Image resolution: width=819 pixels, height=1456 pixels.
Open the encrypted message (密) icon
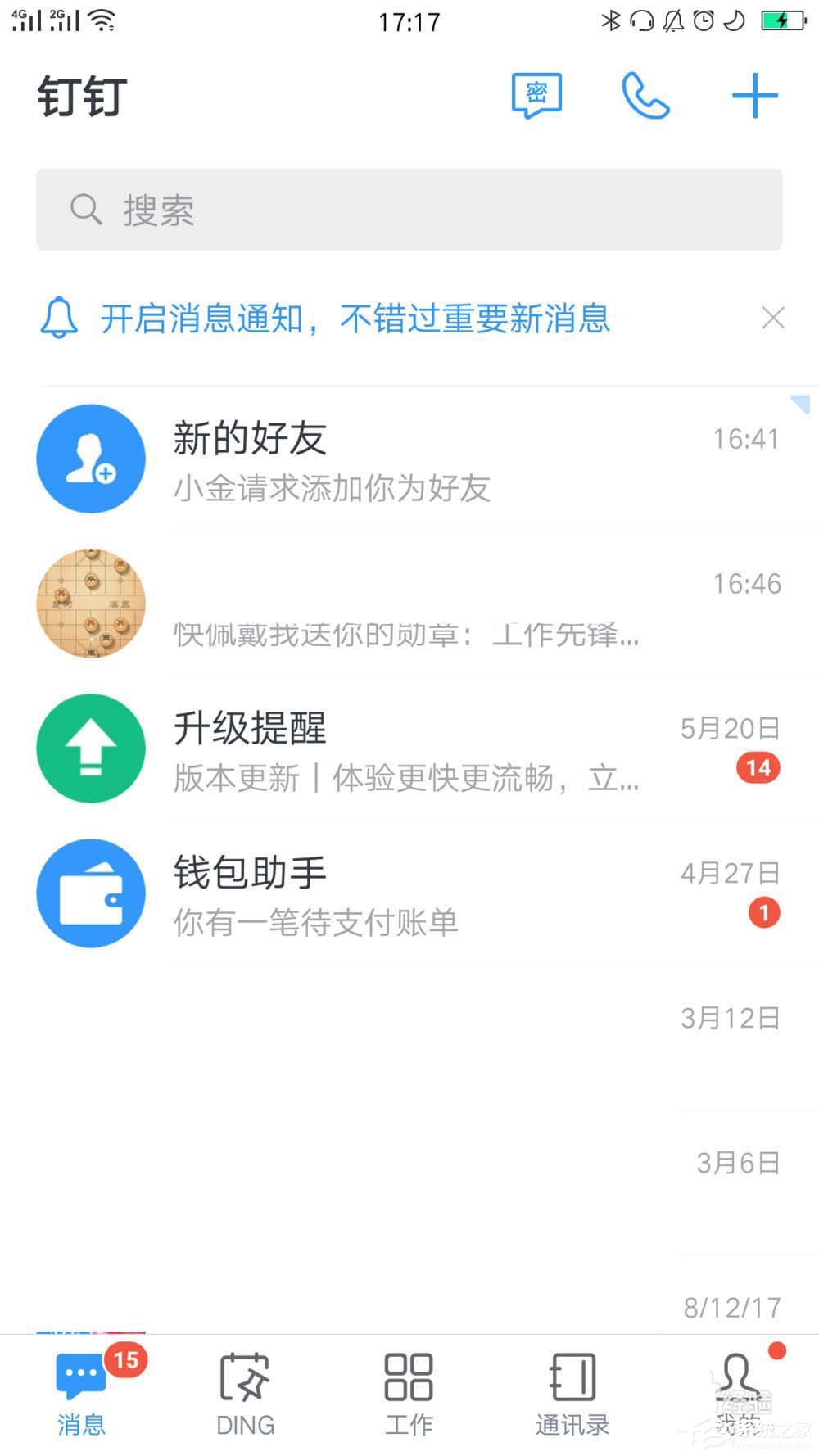point(536,95)
